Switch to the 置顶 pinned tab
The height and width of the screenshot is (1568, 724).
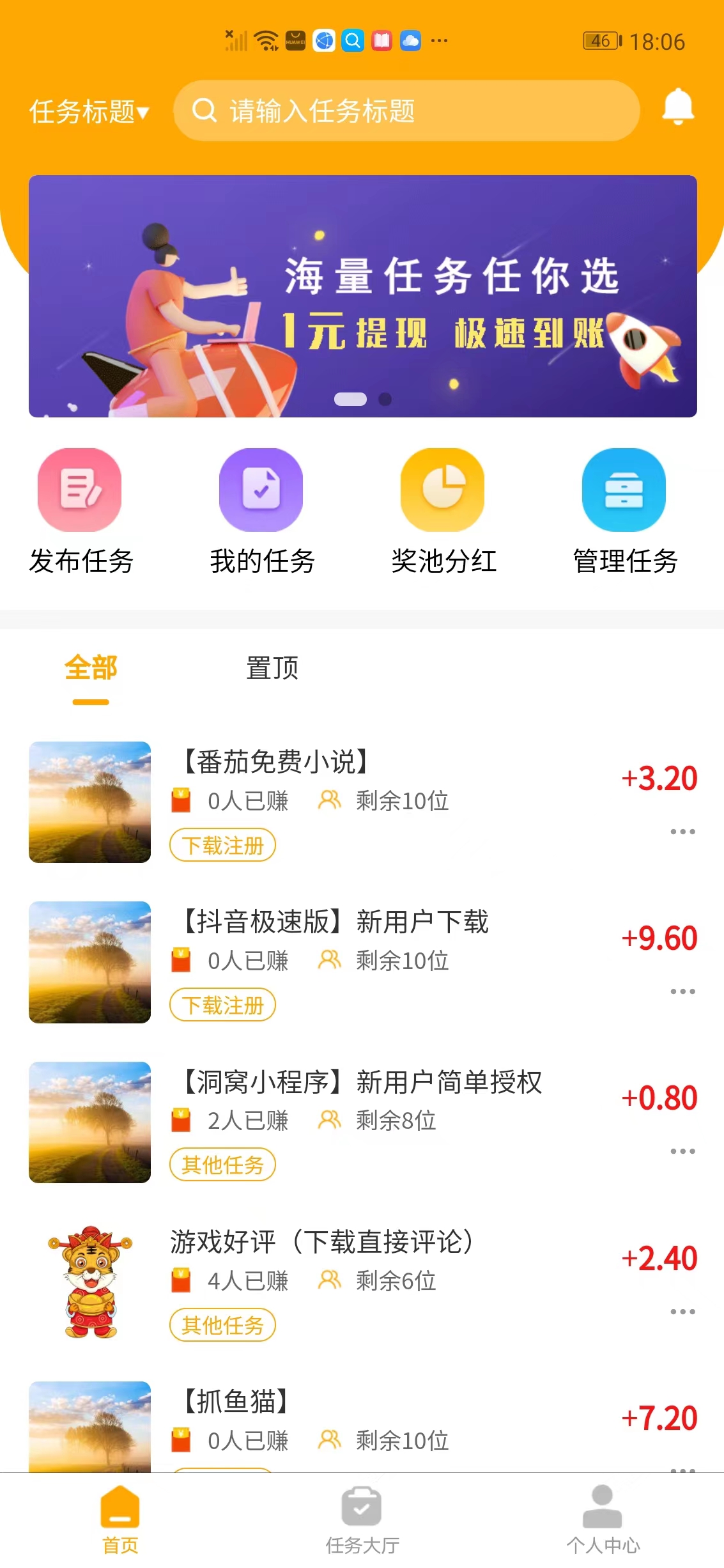tap(270, 668)
